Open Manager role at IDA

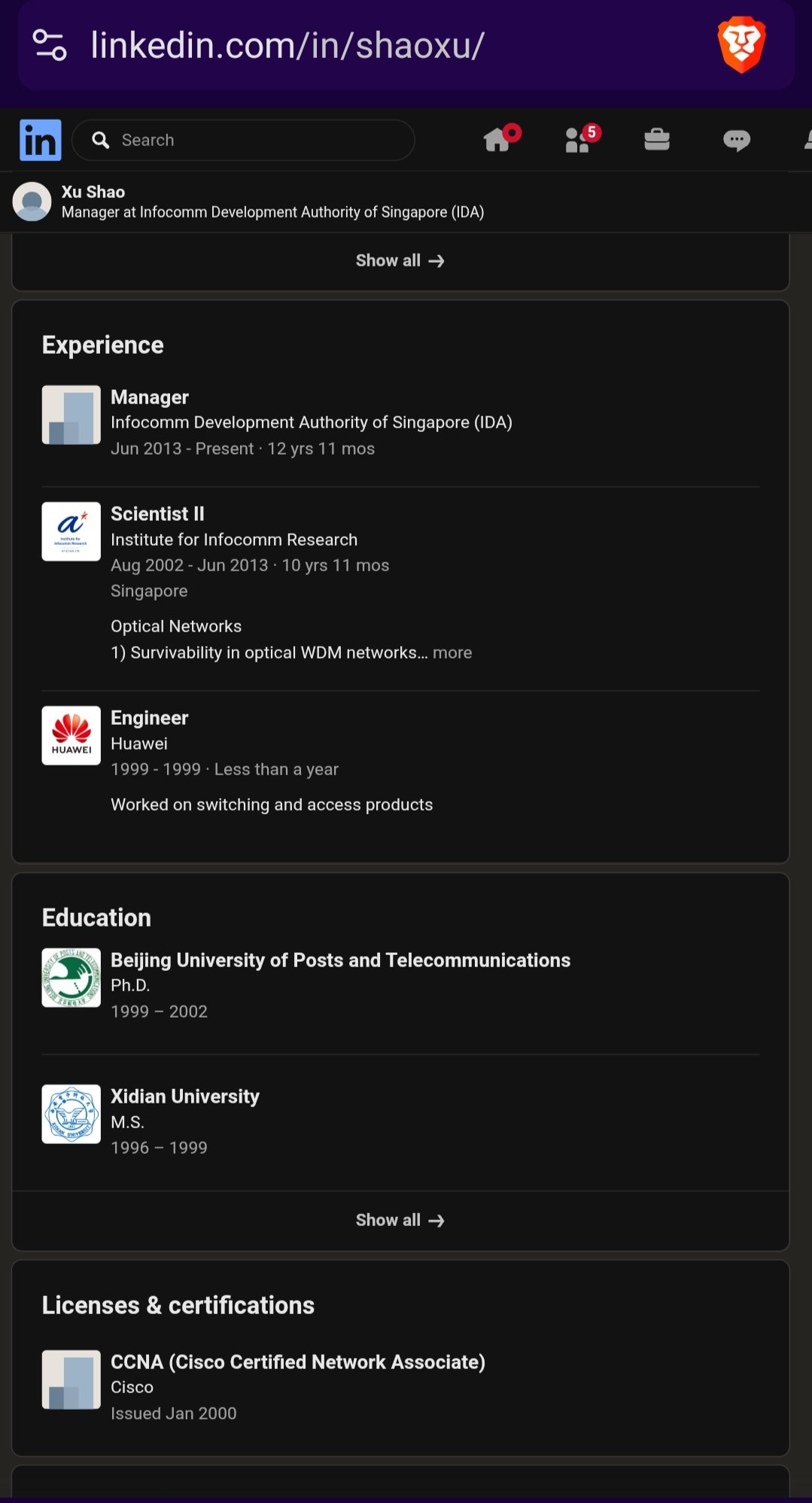coord(150,397)
